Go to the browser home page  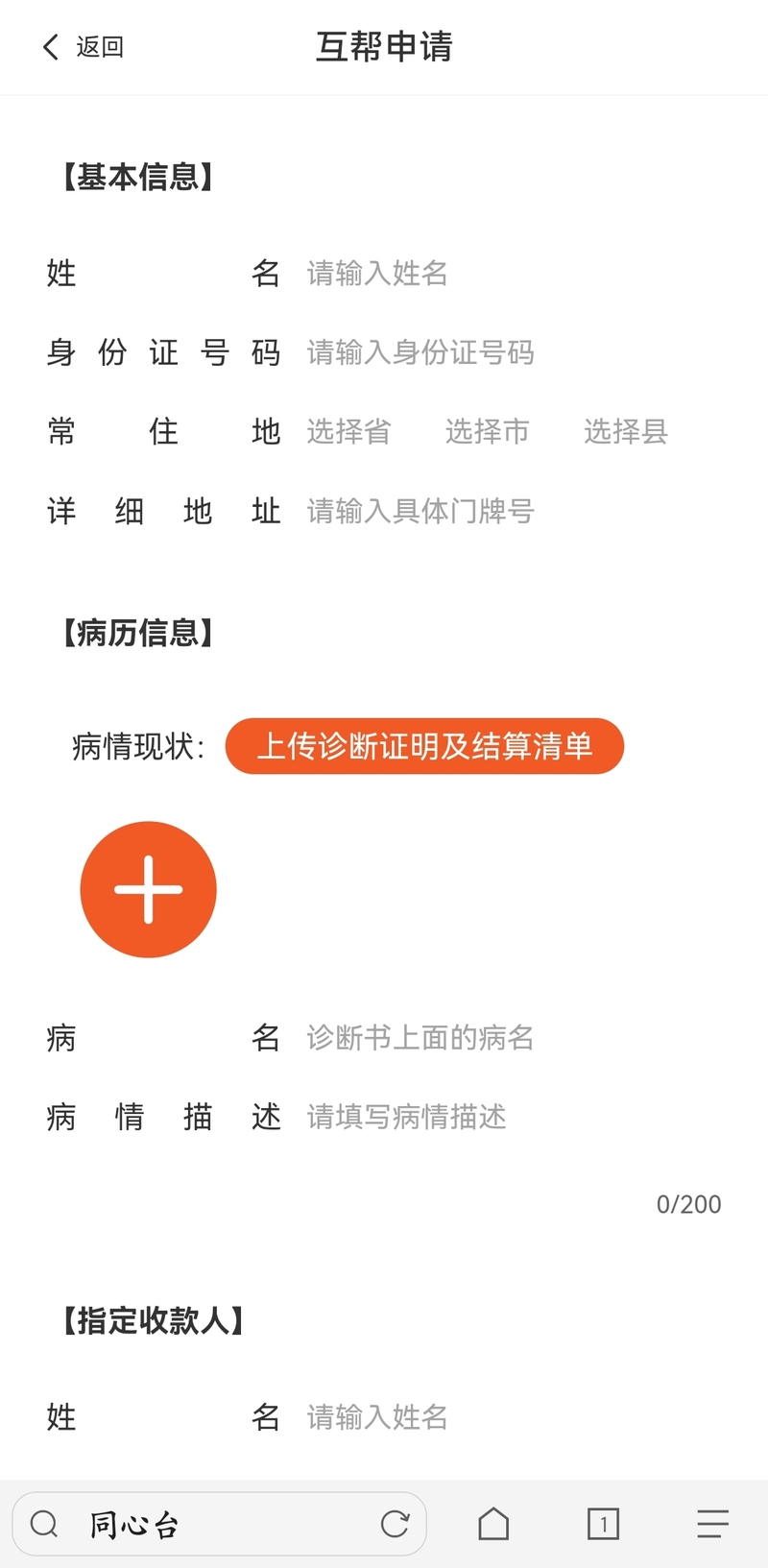click(493, 1524)
